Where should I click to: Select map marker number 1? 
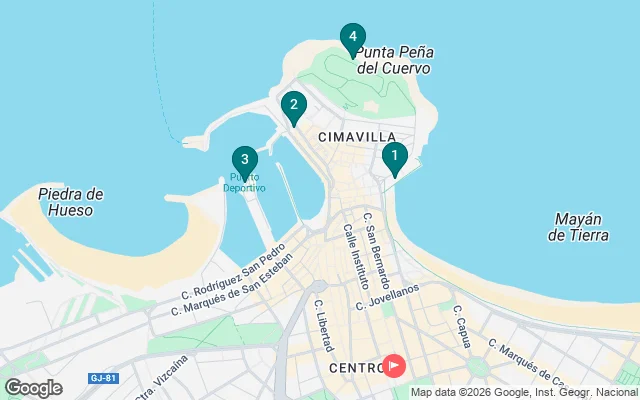click(x=394, y=157)
